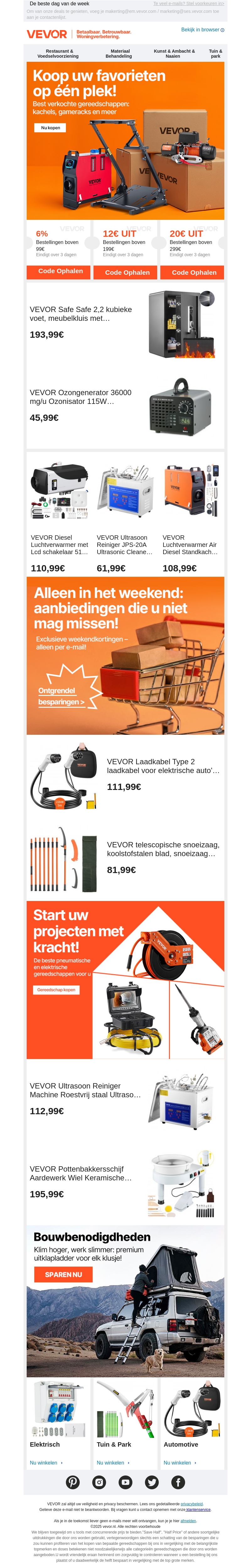Screen dimensions: 251x1568
Task: Open the Pottenbakkersschijf product
Action: pyautogui.click(x=80, y=1173)
